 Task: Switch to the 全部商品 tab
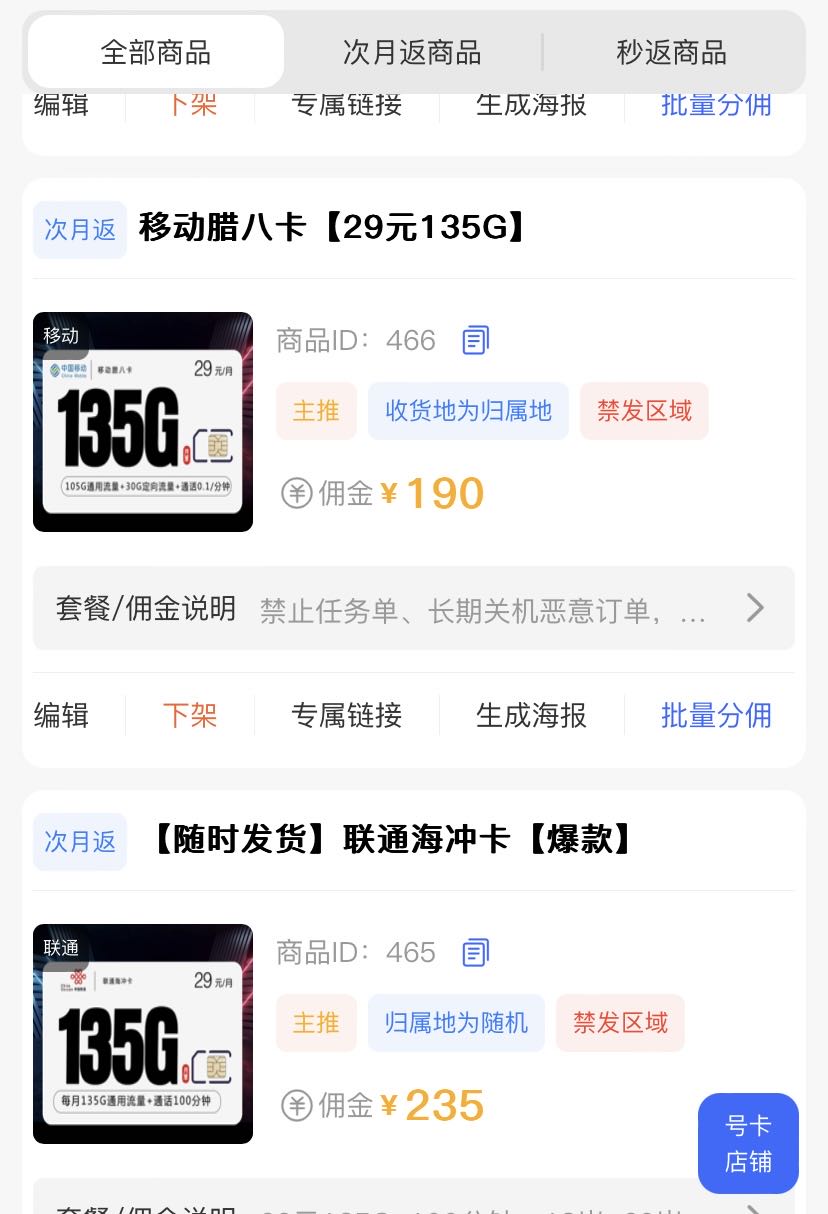click(156, 52)
